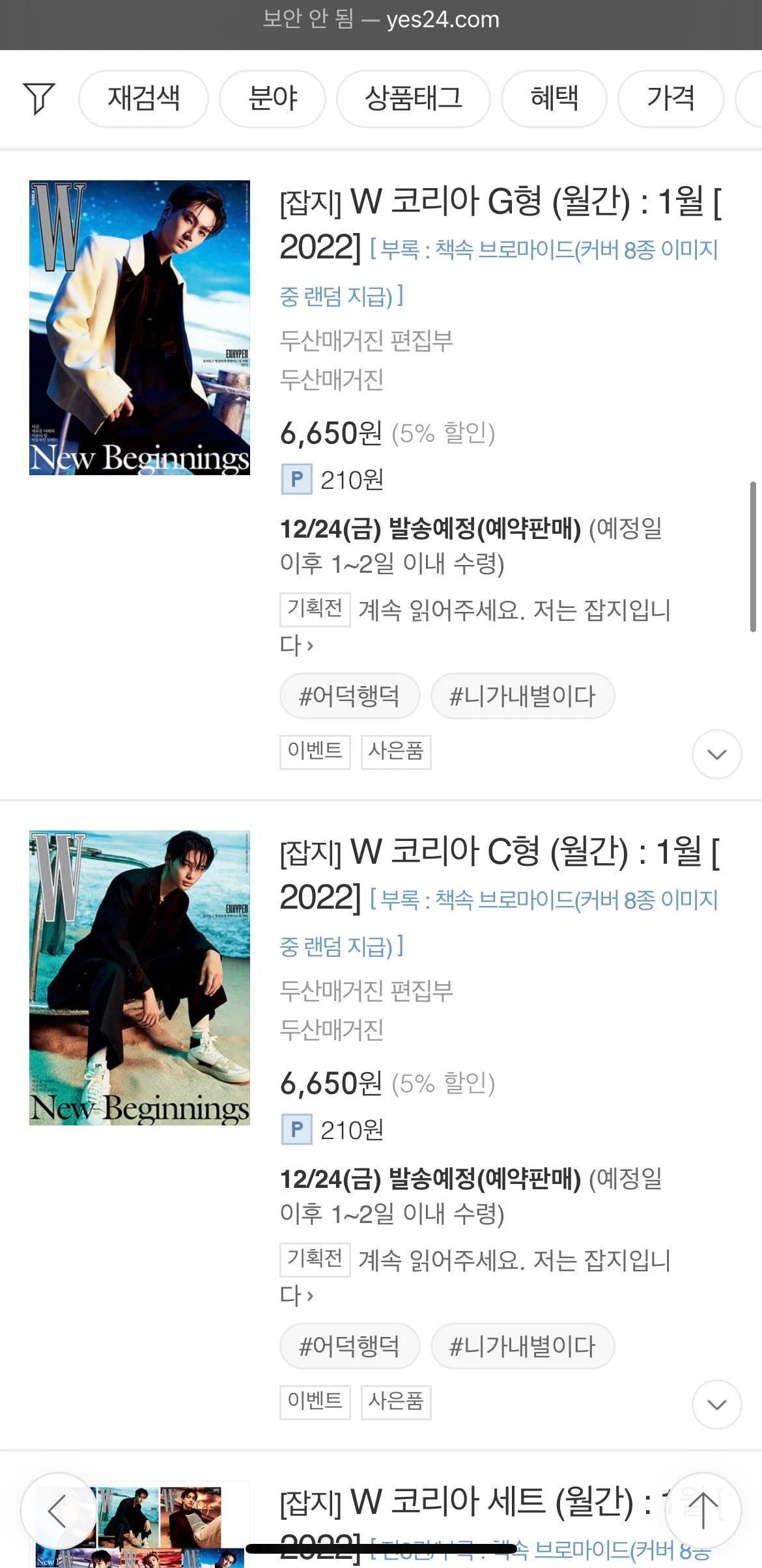Tap #어덕행덕 tag under W 코리아 C형
Image resolution: width=762 pixels, height=1568 pixels.
pos(350,1346)
